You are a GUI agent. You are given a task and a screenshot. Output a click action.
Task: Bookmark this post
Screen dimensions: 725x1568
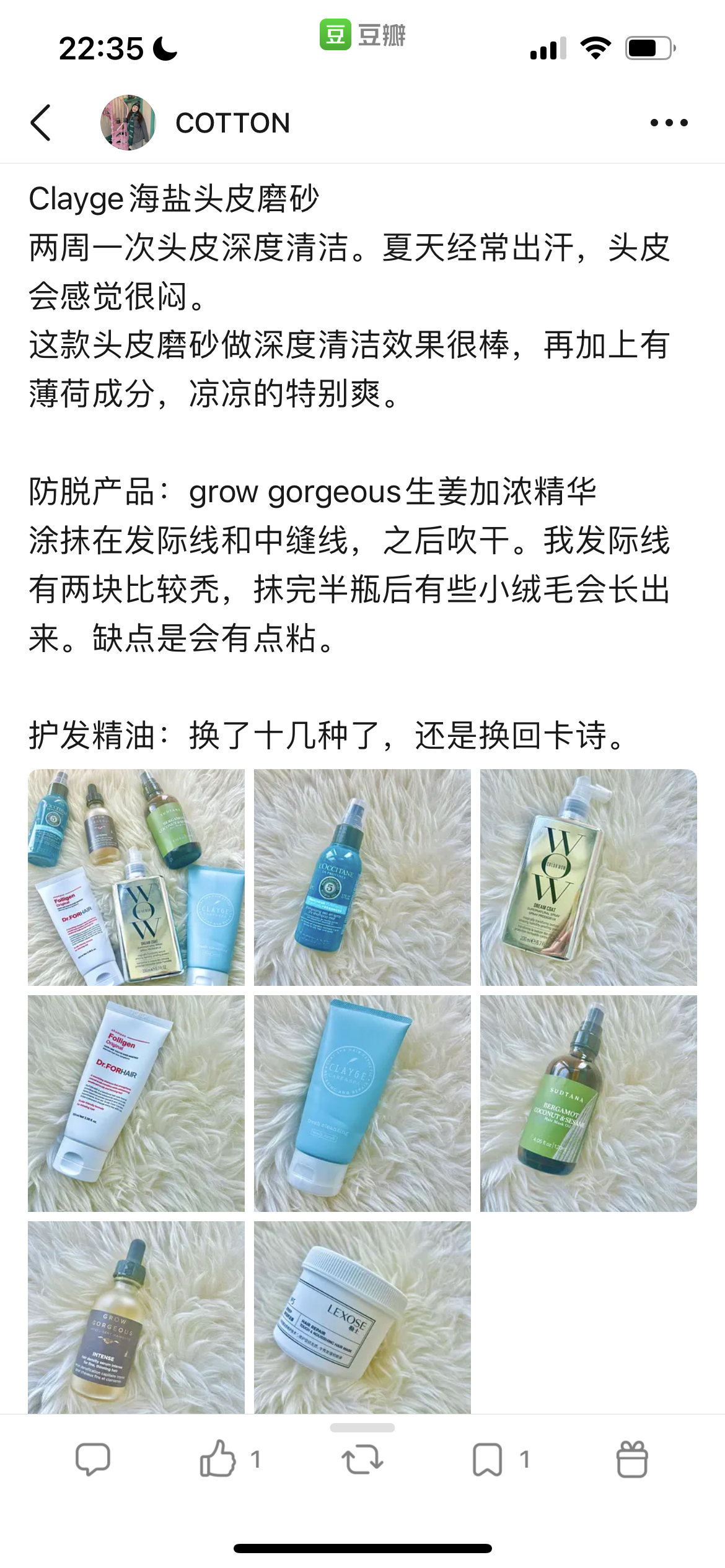[488, 1459]
